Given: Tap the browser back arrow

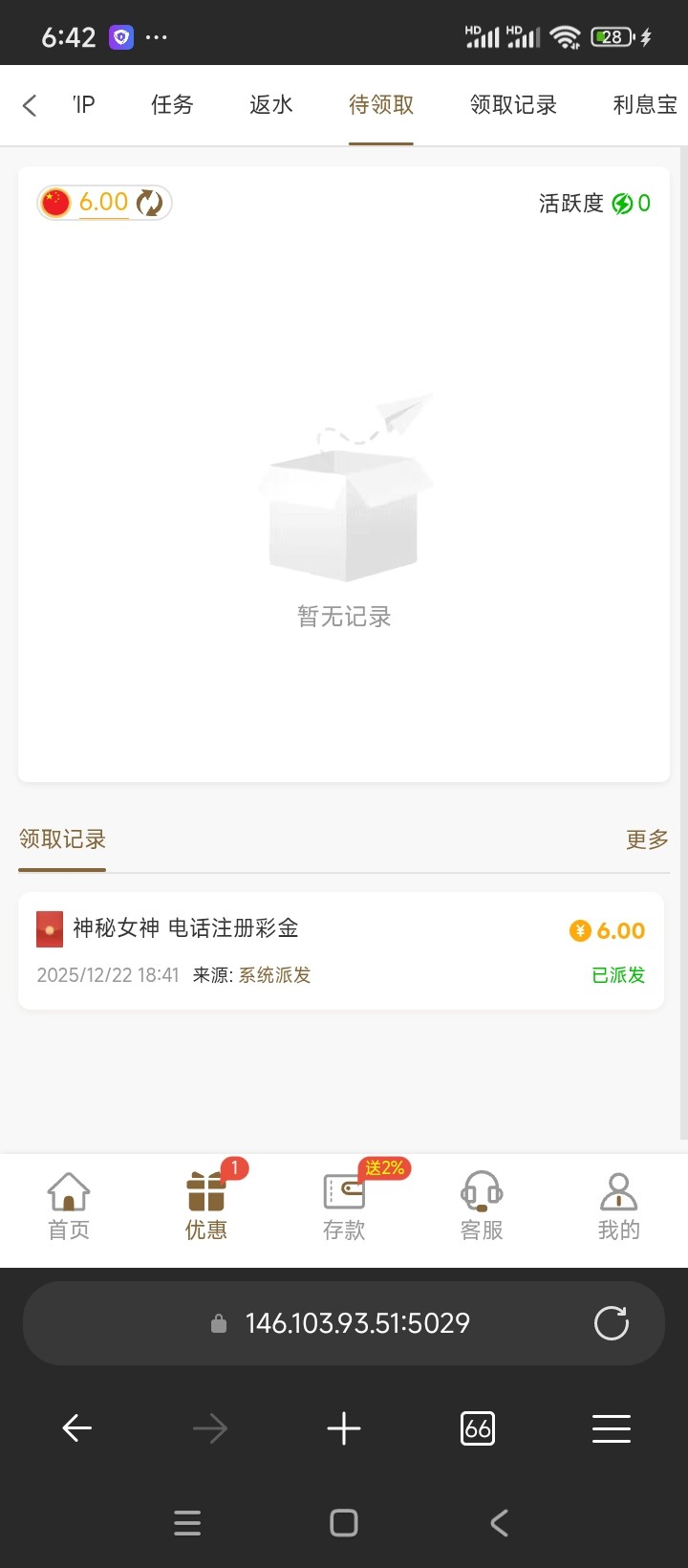Looking at the screenshot, I should [x=76, y=1428].
